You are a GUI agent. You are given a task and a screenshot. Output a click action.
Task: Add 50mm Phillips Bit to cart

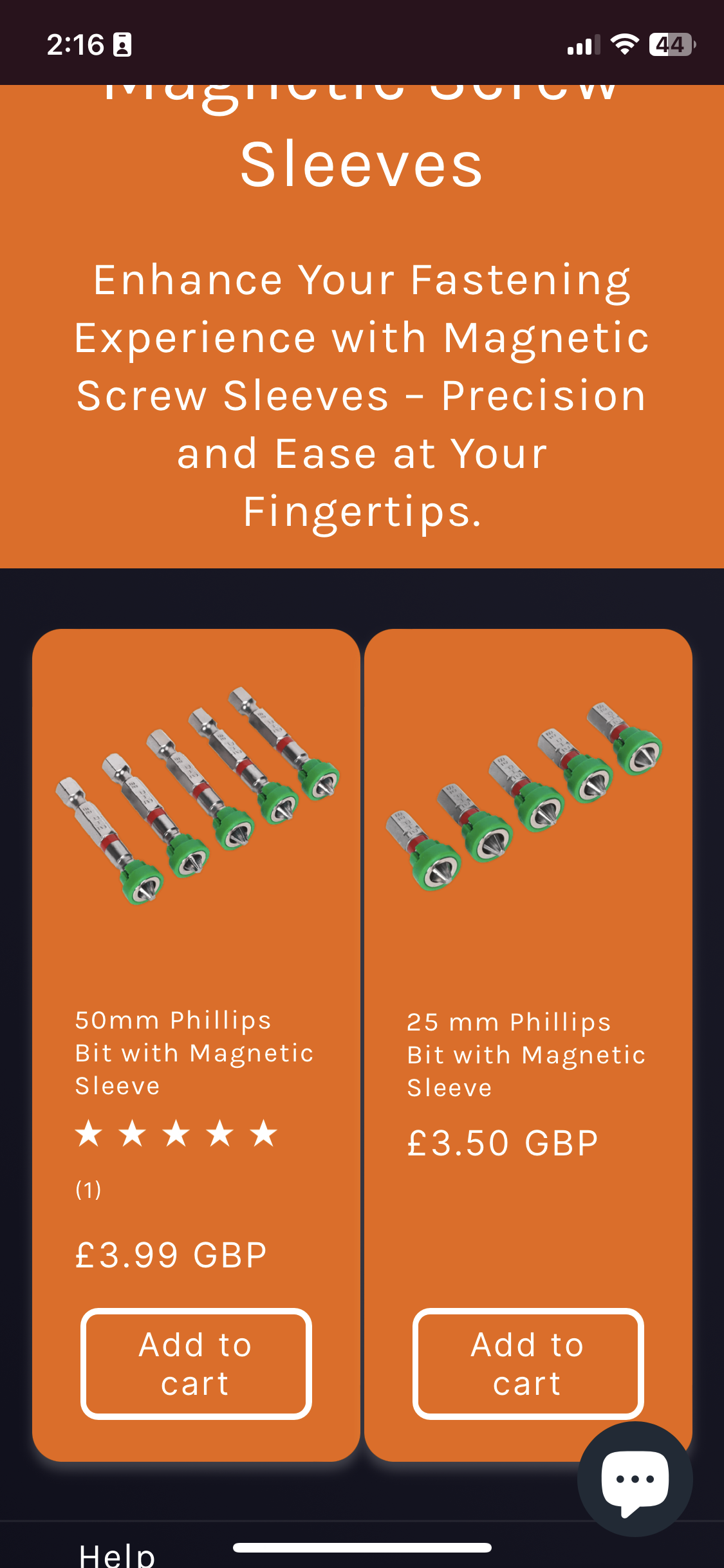coord(196,1363)
